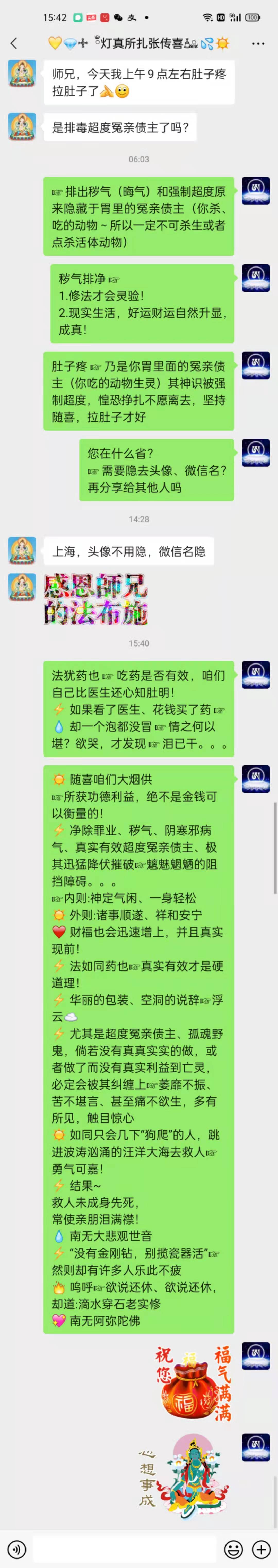
Task: Open contact avatar beside 上海头像不用隐 message
Action: coord(22,550)
